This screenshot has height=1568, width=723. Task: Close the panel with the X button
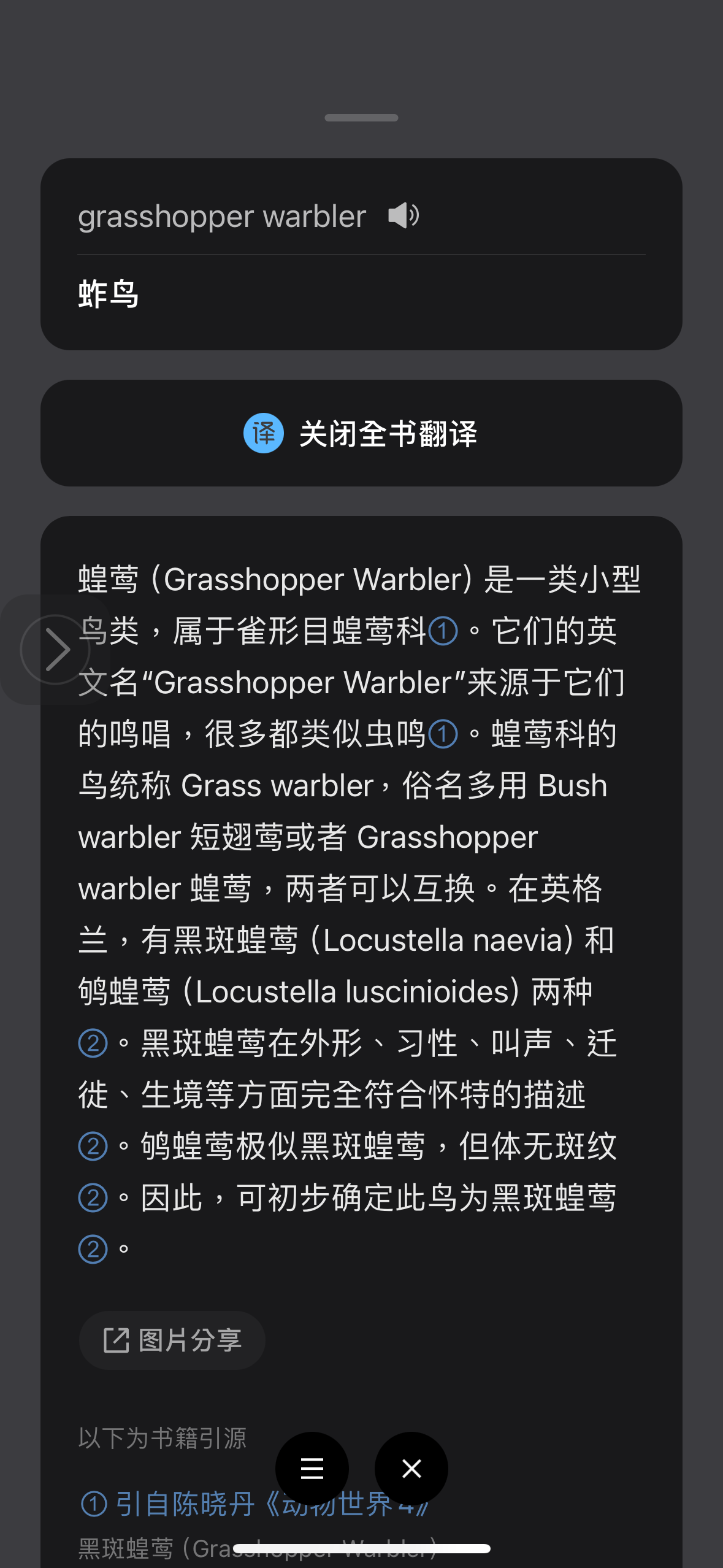coord(411,1469)
